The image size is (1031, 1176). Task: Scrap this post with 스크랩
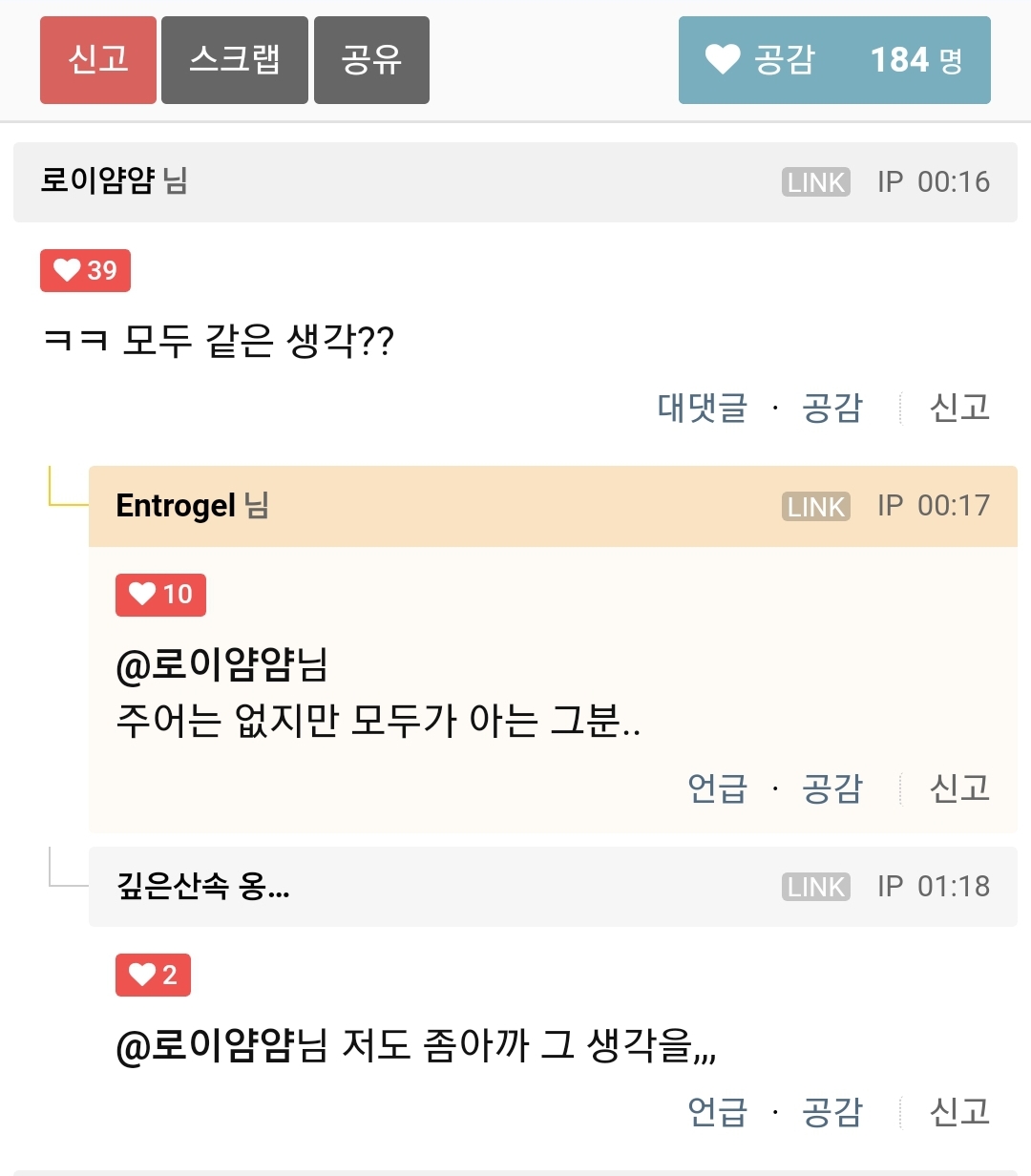235,60
